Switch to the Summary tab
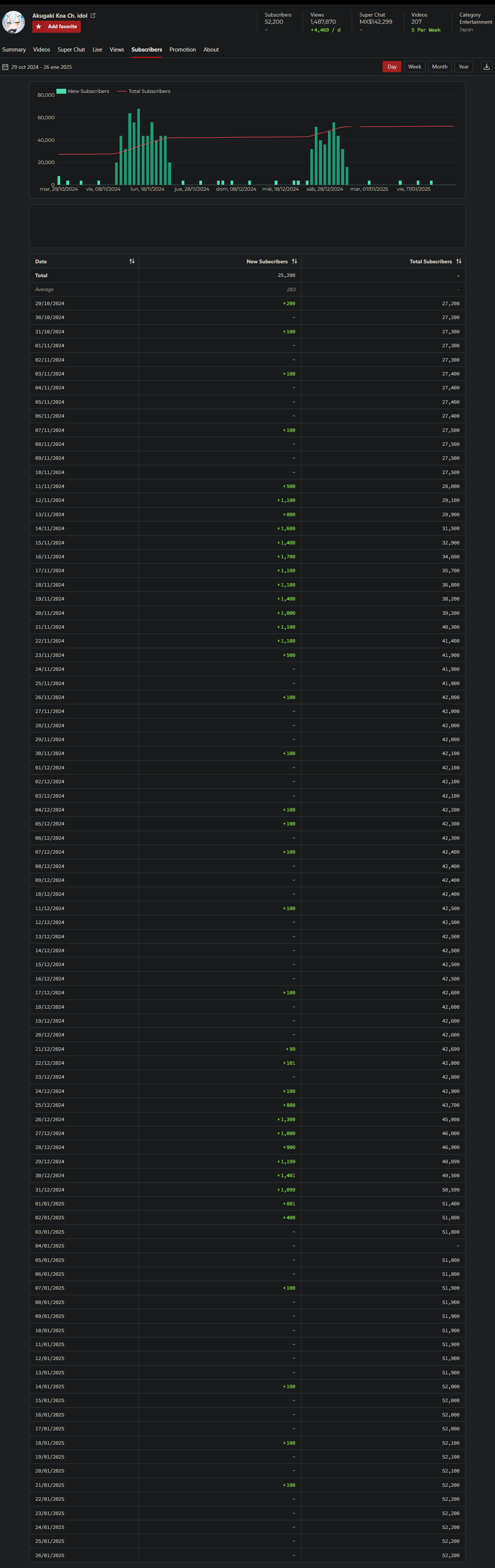 point(14,50)
